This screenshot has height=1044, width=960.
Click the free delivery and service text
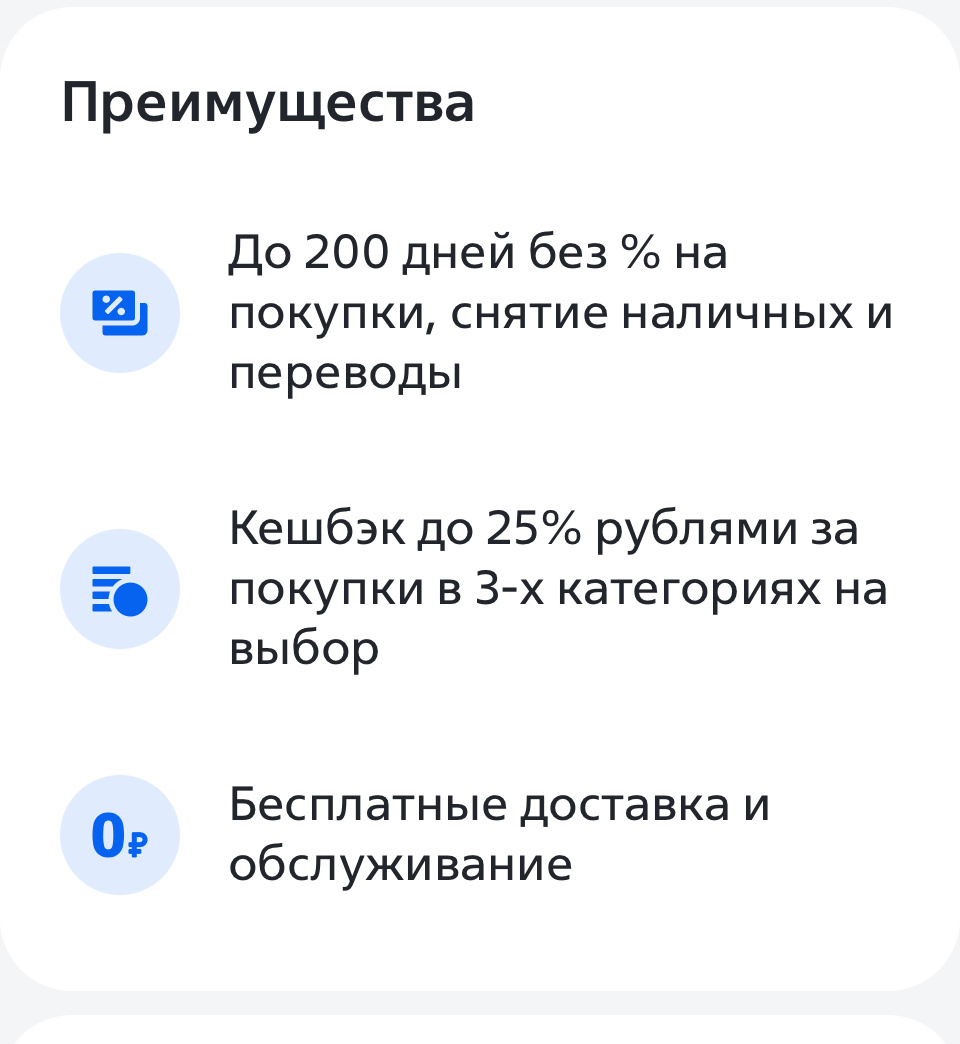tap(500, 834)
